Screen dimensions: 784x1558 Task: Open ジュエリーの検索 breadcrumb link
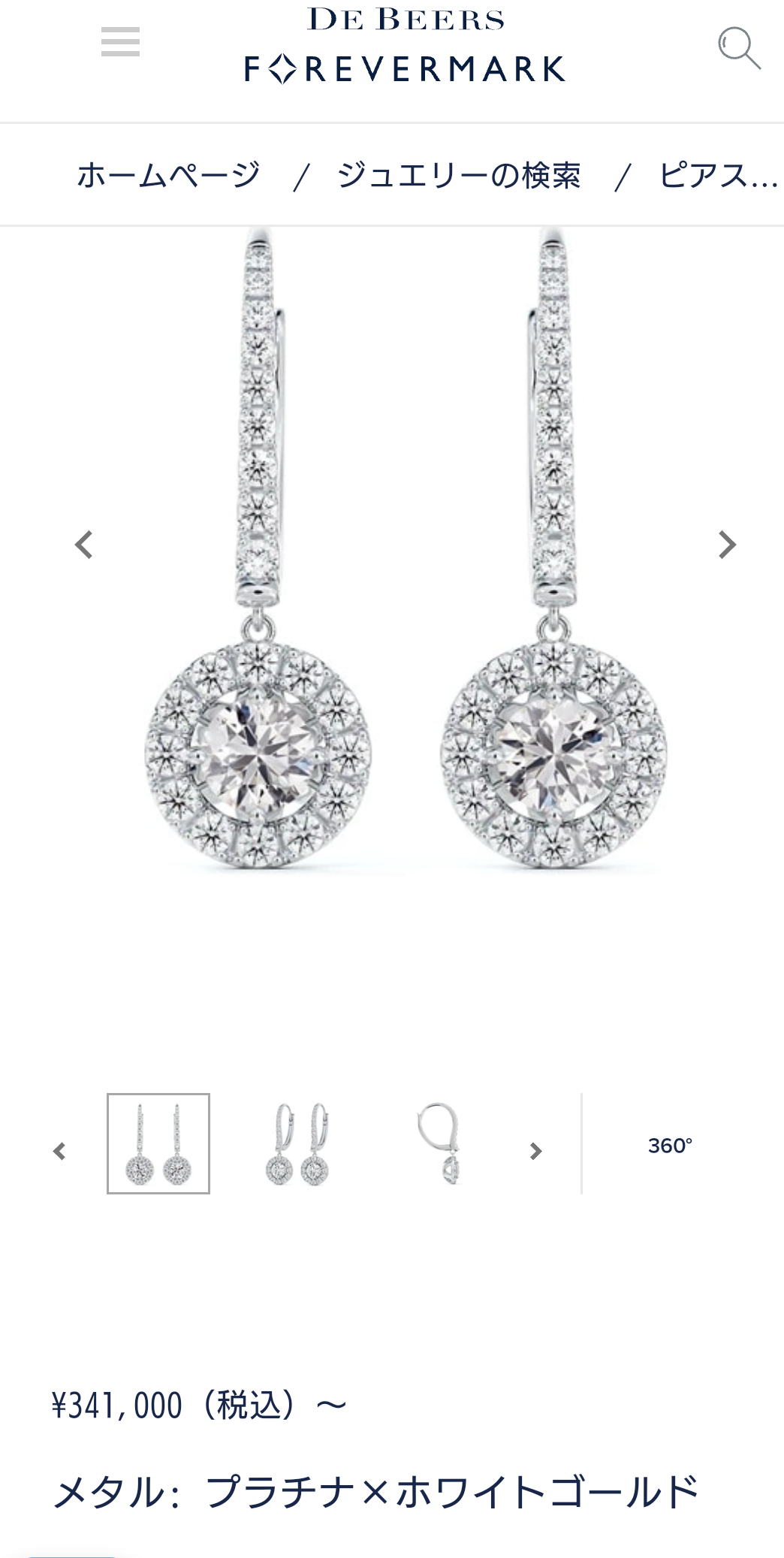click(x=458, y=175)
